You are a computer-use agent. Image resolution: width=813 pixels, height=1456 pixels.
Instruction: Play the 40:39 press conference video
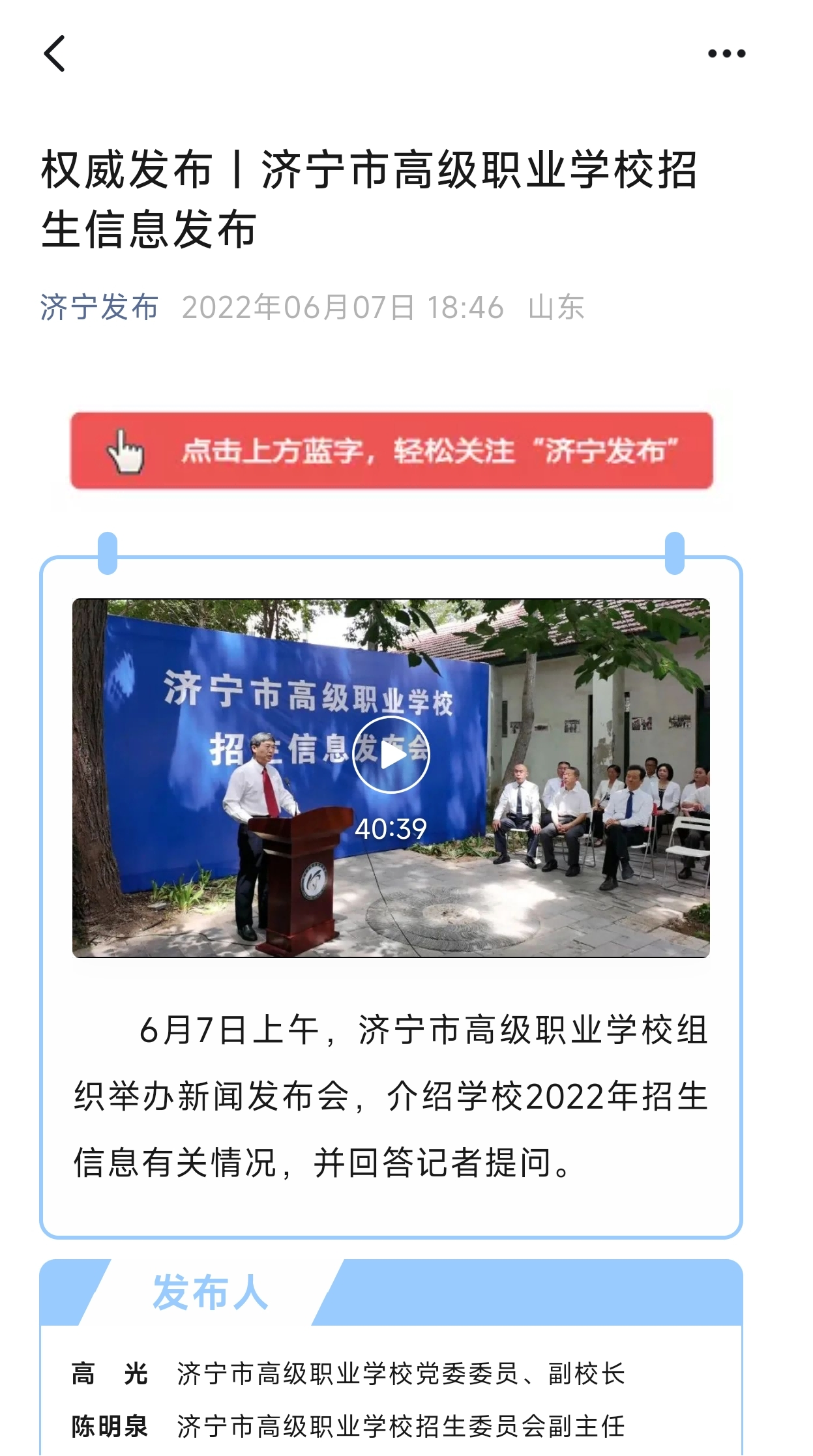point(391,755)
